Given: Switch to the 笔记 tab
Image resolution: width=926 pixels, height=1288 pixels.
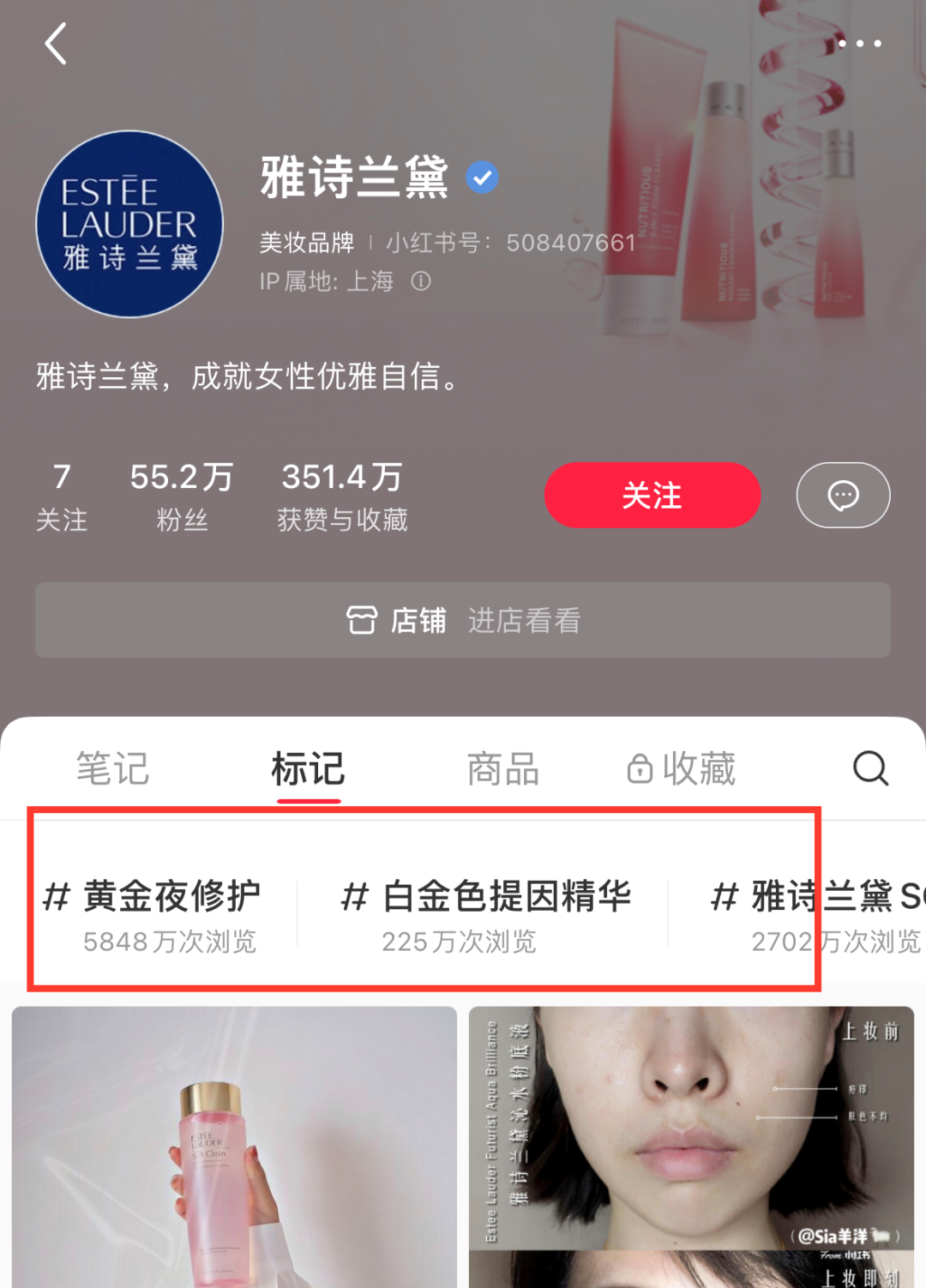Looking at the screenshot, I should tap(112, 768).
